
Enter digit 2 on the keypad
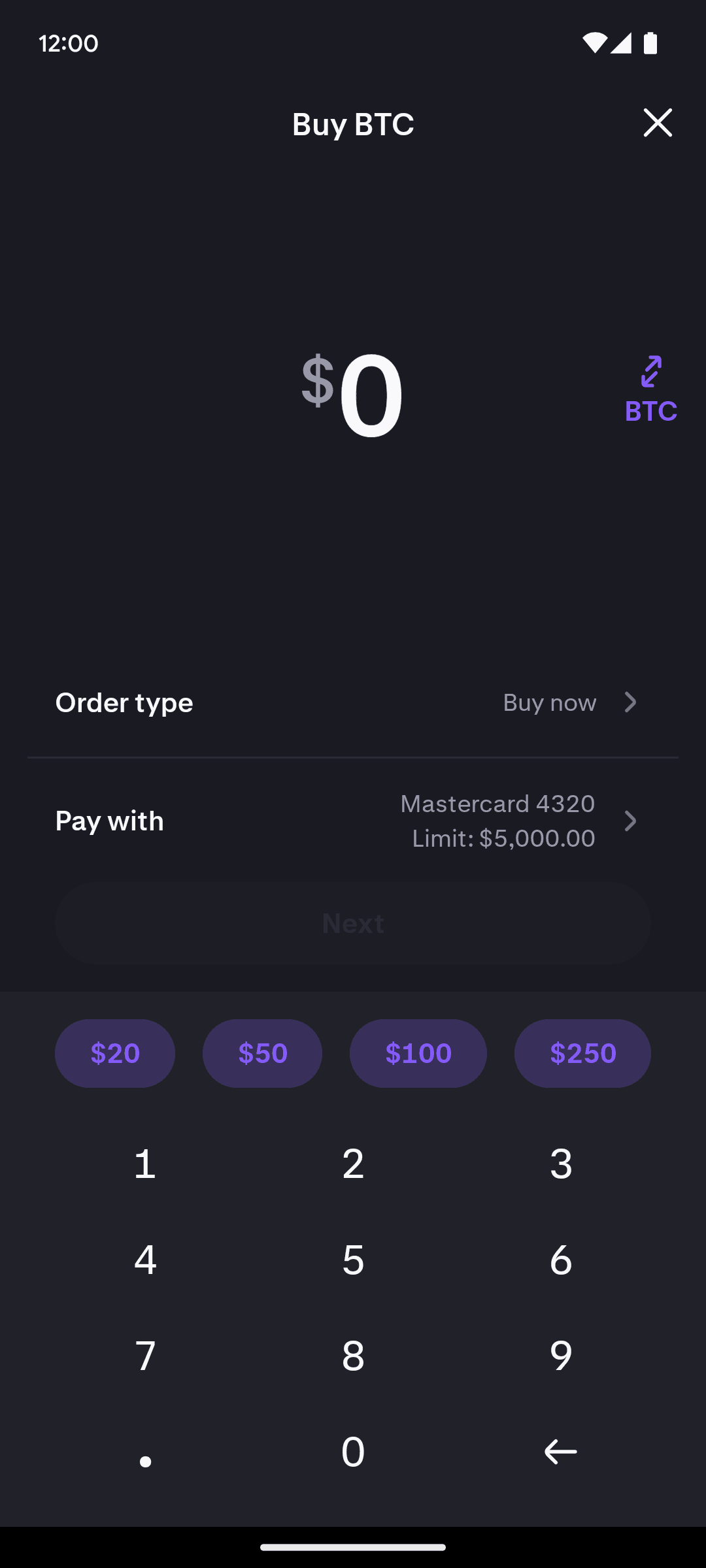353,1164
